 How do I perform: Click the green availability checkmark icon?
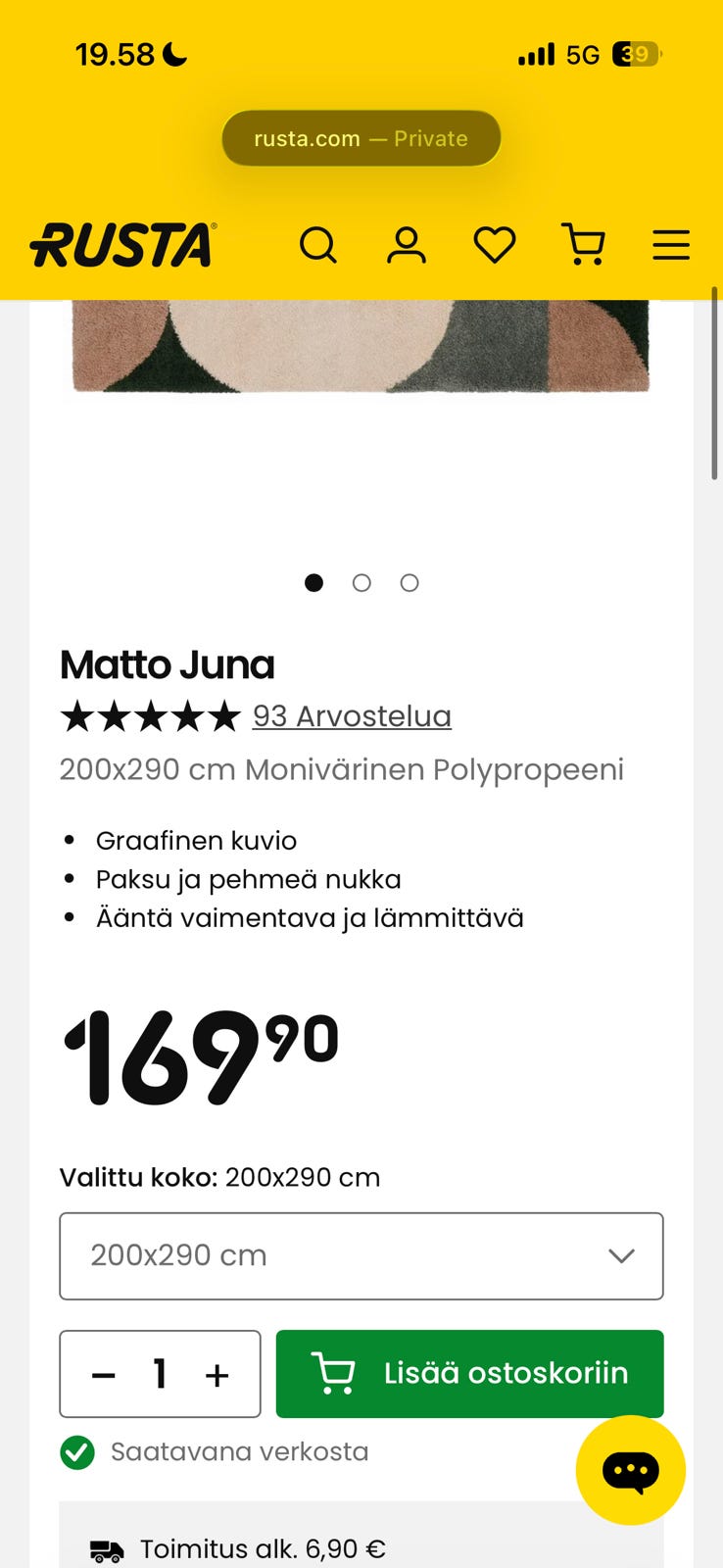pos(75,1453)
